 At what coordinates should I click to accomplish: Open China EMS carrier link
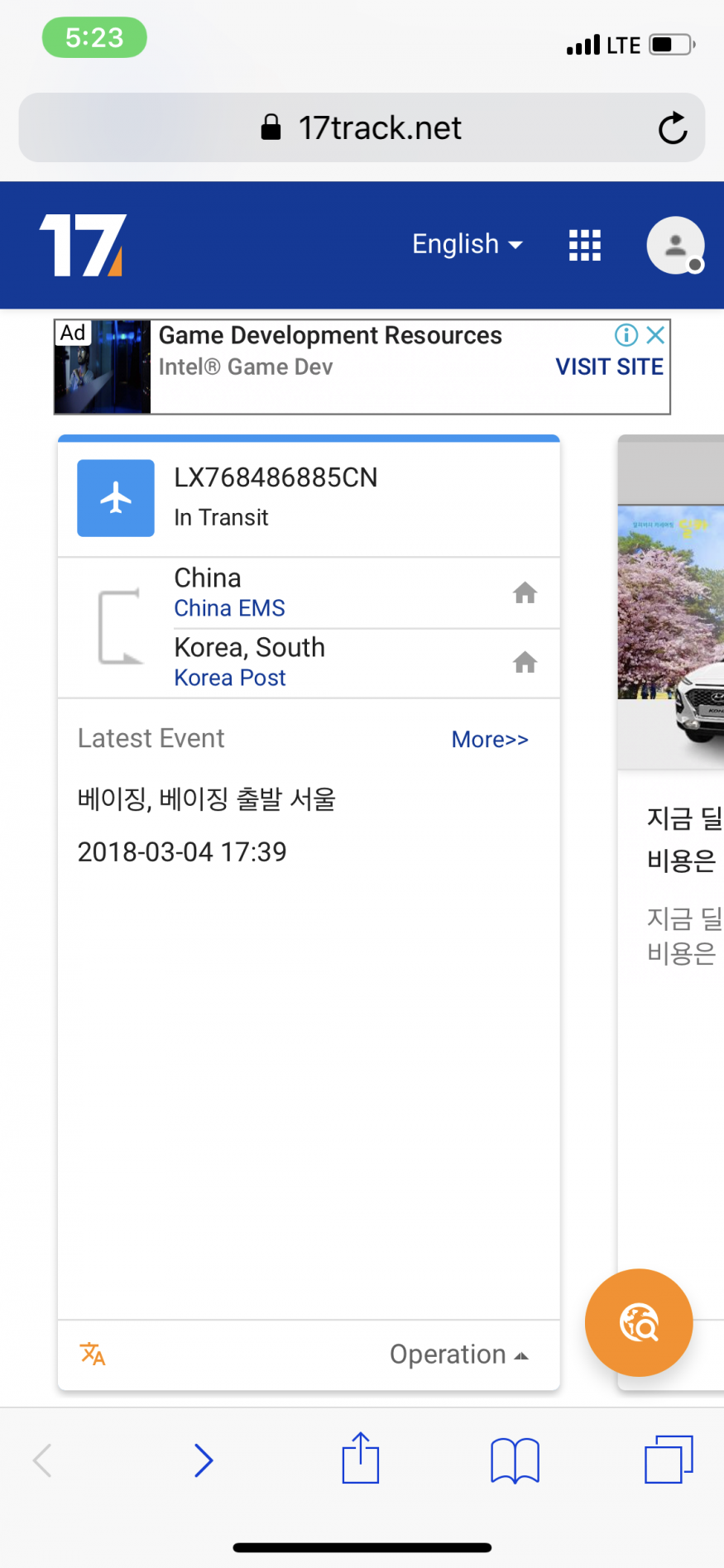229,608
